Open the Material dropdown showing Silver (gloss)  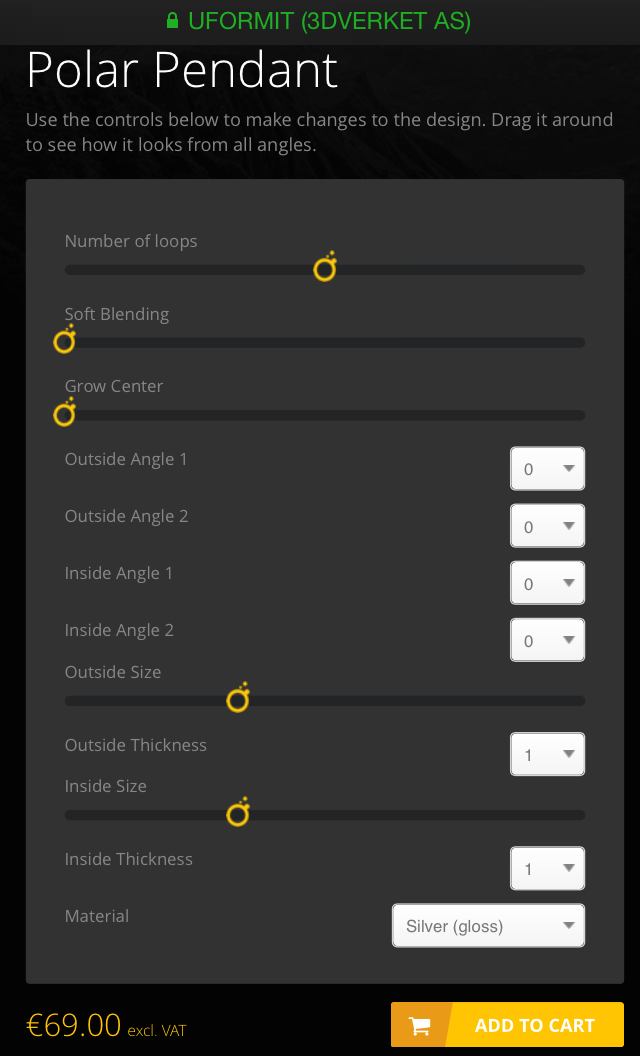[x=488, y=926]
